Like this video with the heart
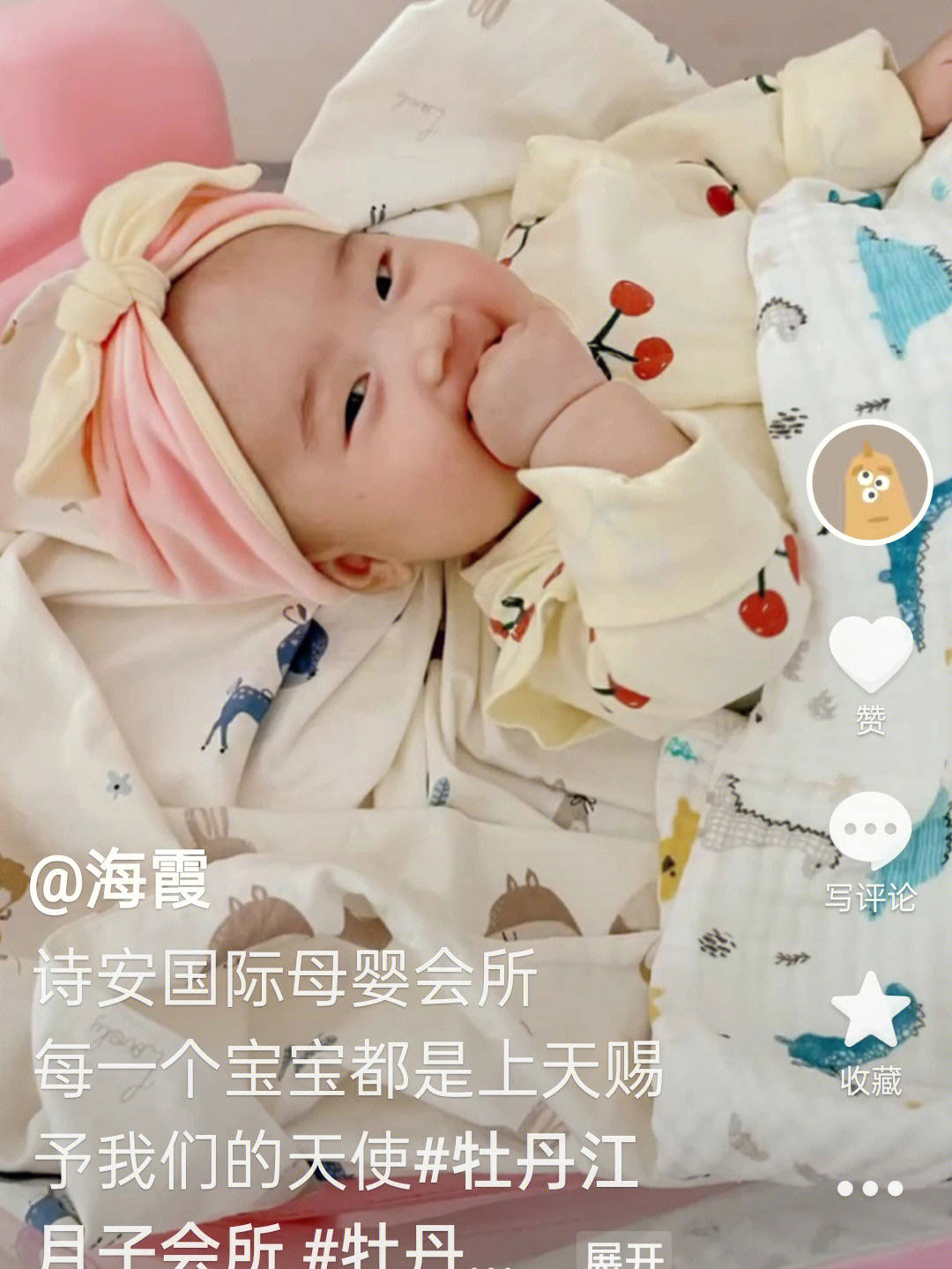The height and width of the screenshot is (1269, 952). pyautogui.click(x=870, y=653)
